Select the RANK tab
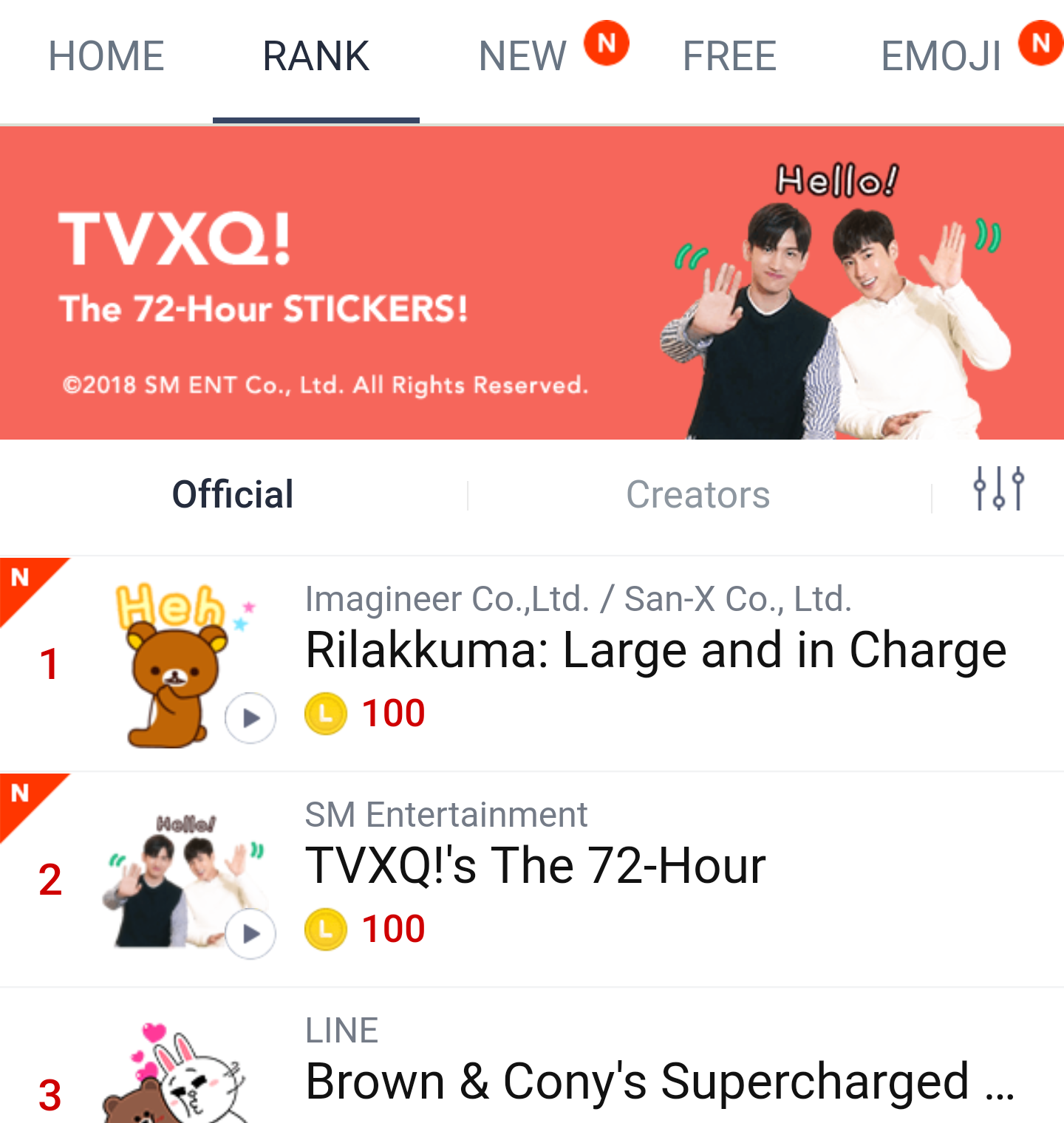The height and width of the screenshot is (1123, 1064). (316, 56)
